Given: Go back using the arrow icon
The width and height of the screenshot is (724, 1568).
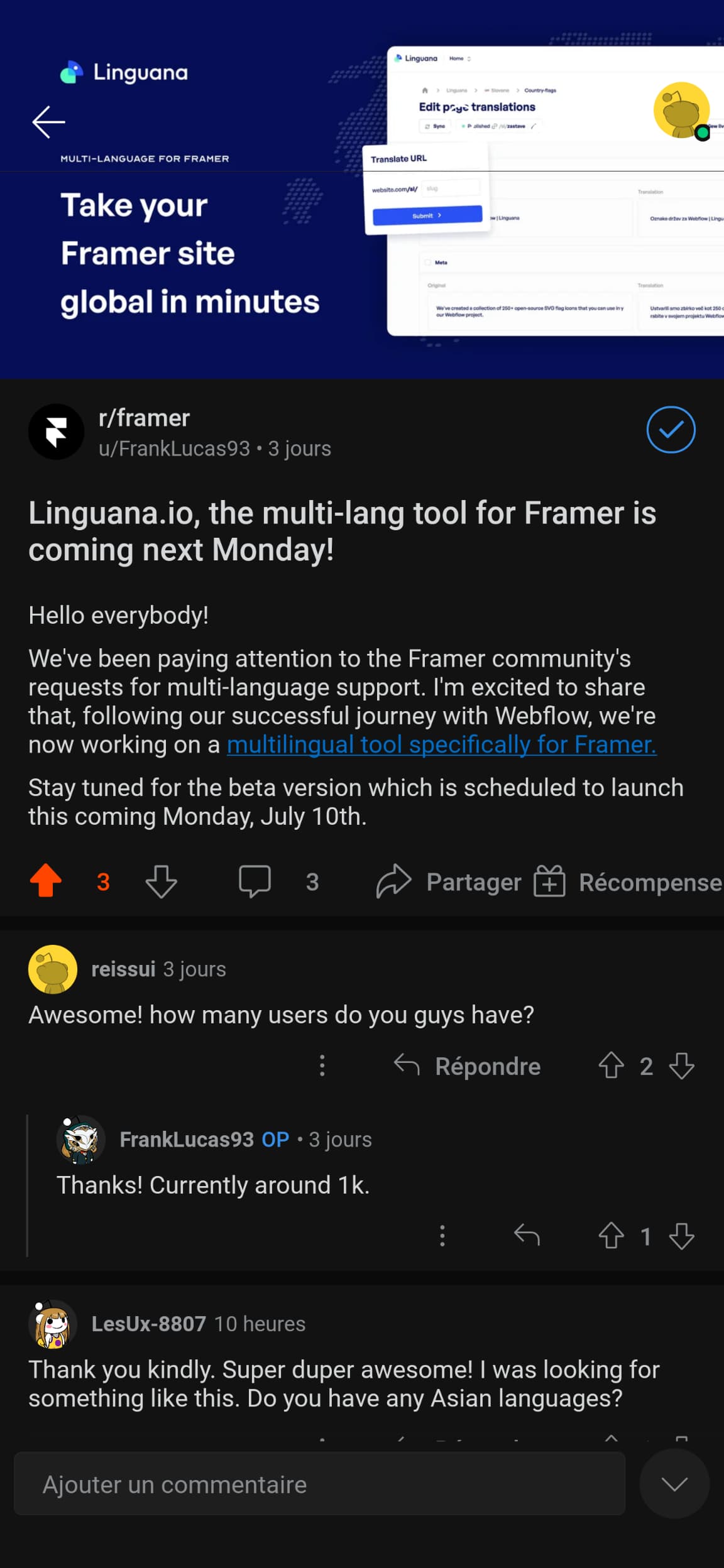Looking at the screenshot, I should 48,122.
